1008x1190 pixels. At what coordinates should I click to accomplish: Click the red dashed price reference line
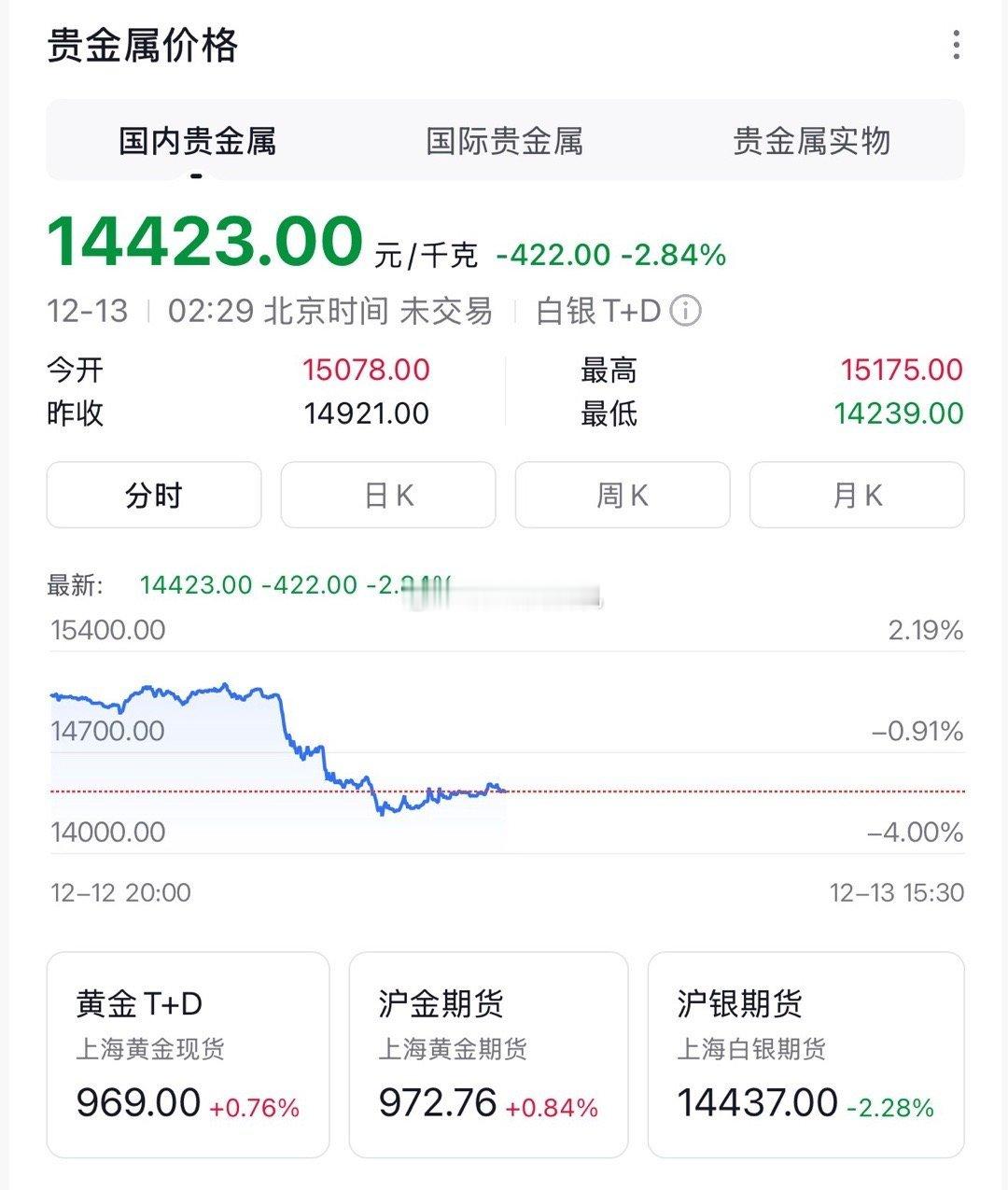653,791
